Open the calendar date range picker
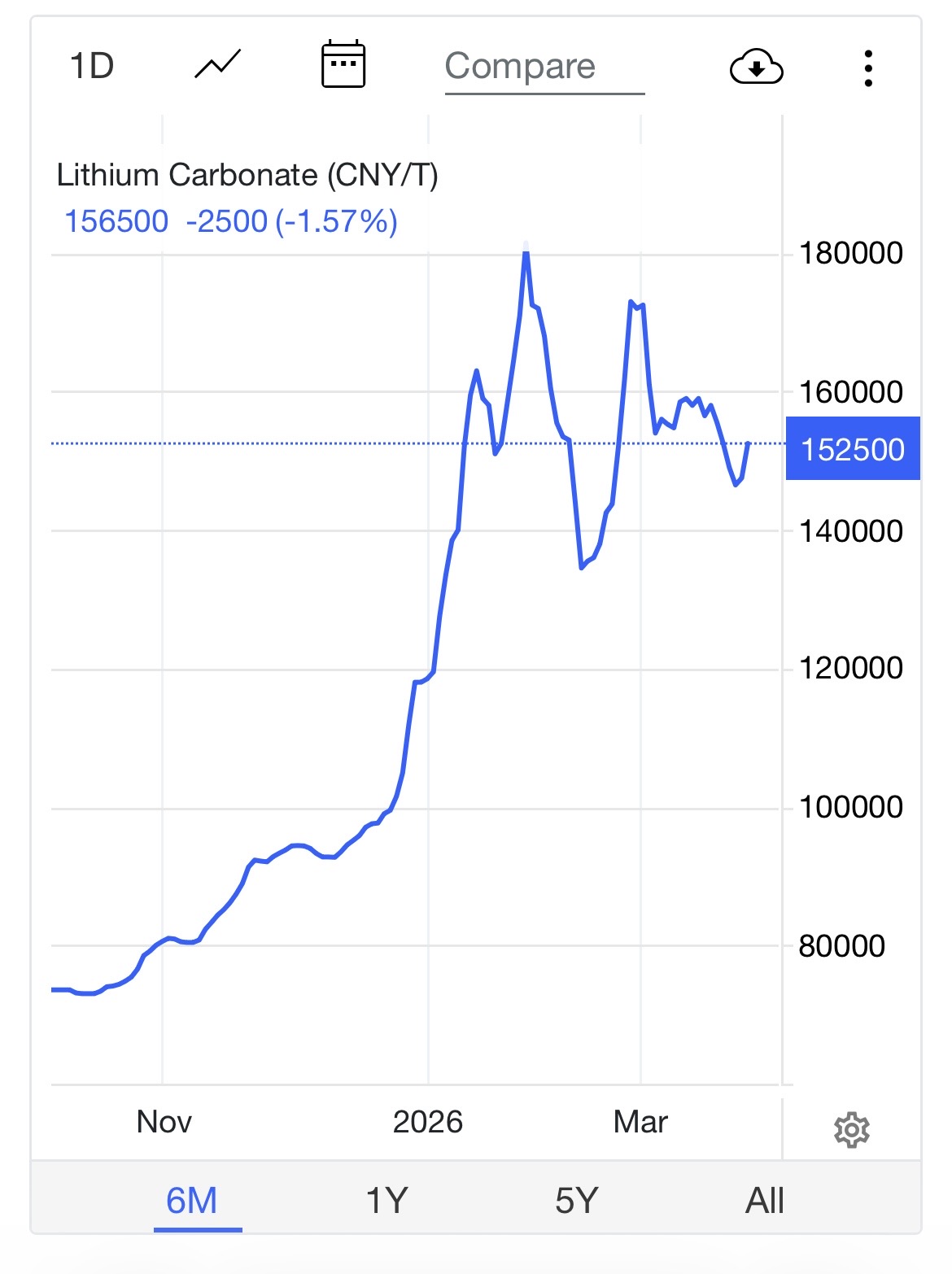This screenshot has width=952, height=1274. click(x=343, y=64)
